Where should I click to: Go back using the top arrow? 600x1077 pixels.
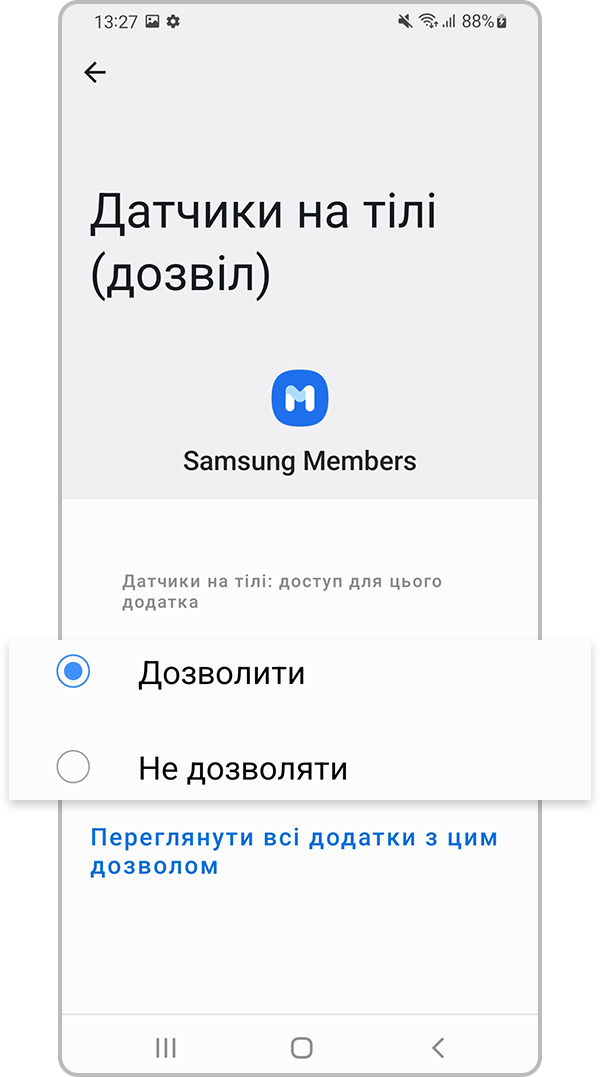point(95,72)
